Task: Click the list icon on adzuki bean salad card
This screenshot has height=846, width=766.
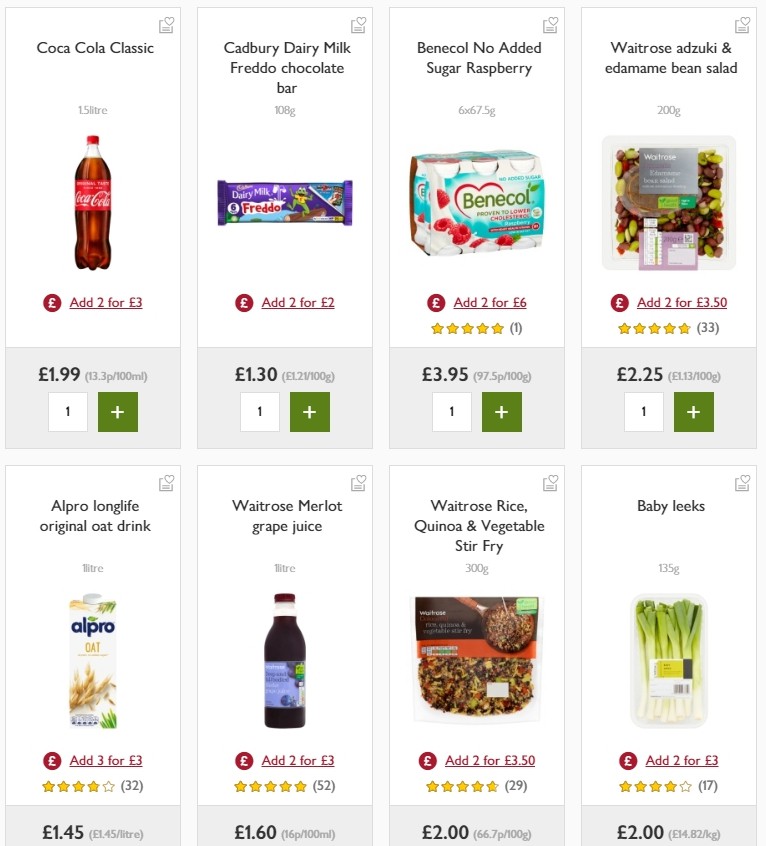Action: (742, 25)
